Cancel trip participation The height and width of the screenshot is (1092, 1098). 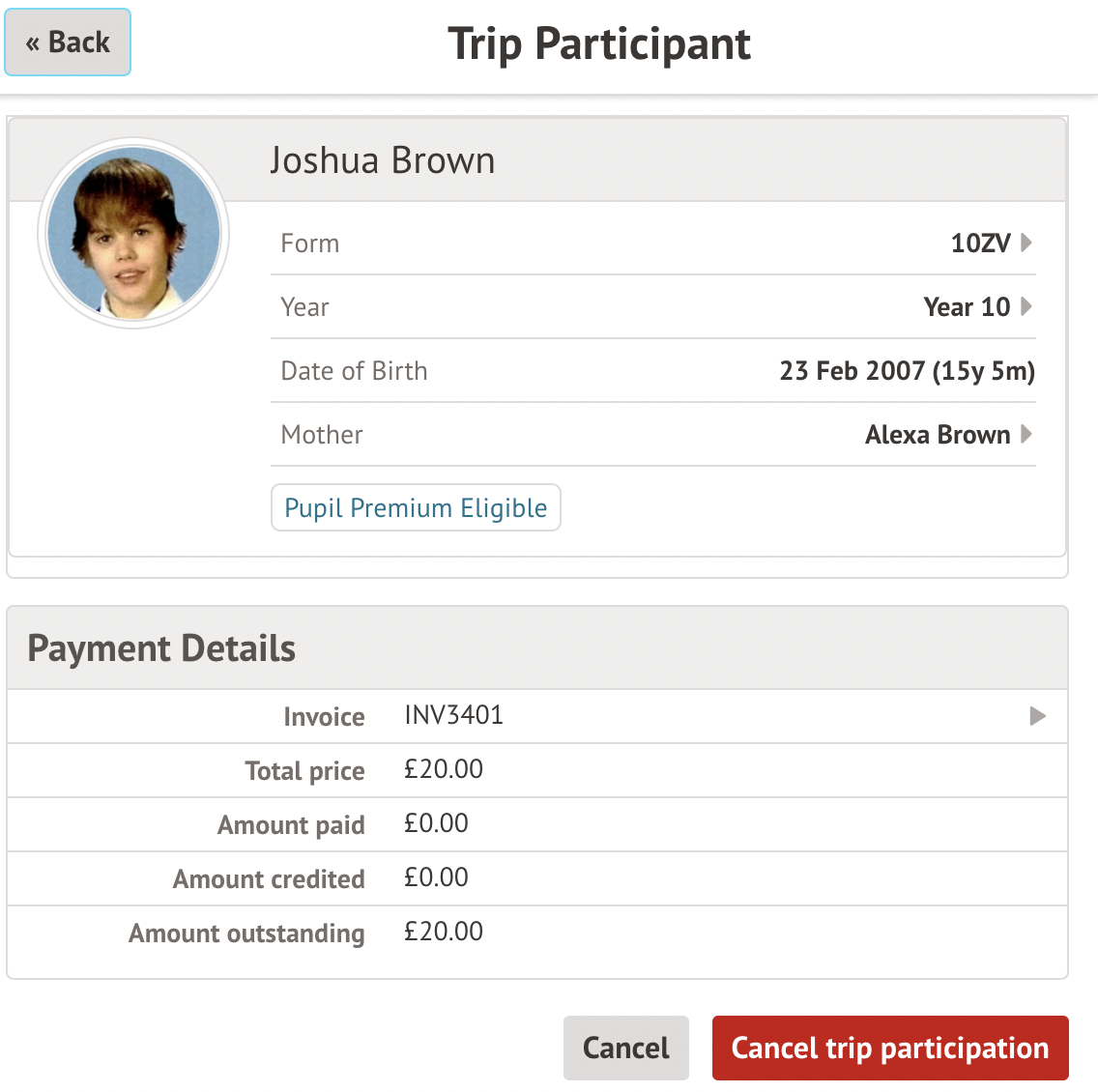point(889,1048)
